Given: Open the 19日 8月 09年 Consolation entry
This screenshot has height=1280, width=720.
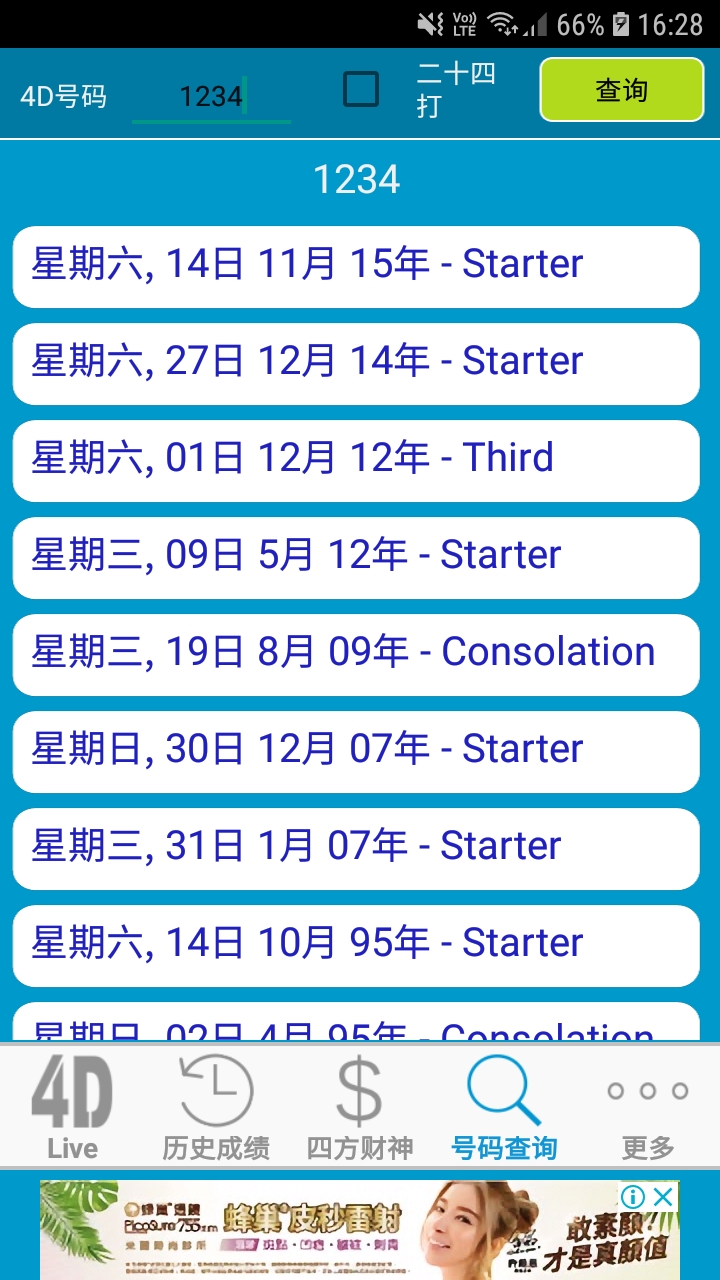Looking at the screenshot, I should coord(356,654).
